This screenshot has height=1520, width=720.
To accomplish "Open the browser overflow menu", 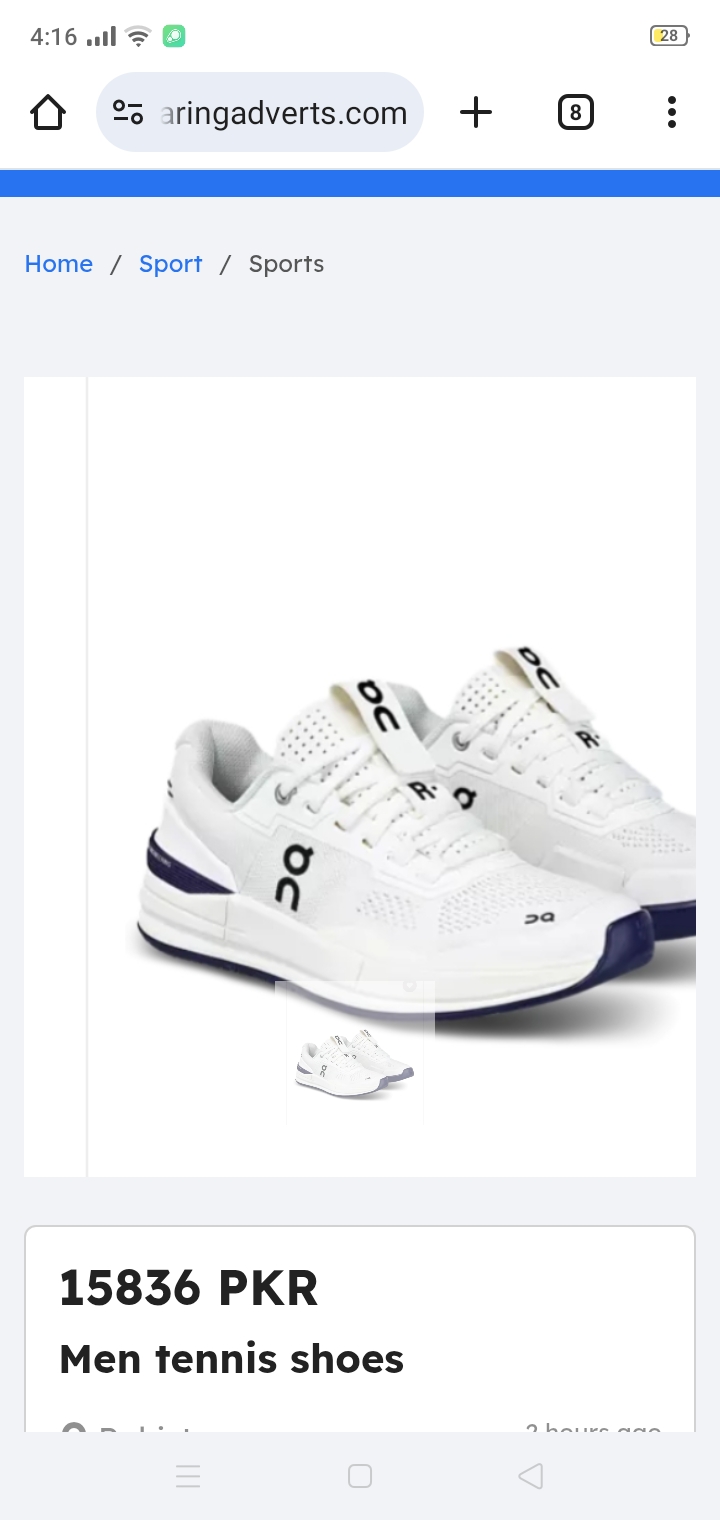I will click(671, 113).
